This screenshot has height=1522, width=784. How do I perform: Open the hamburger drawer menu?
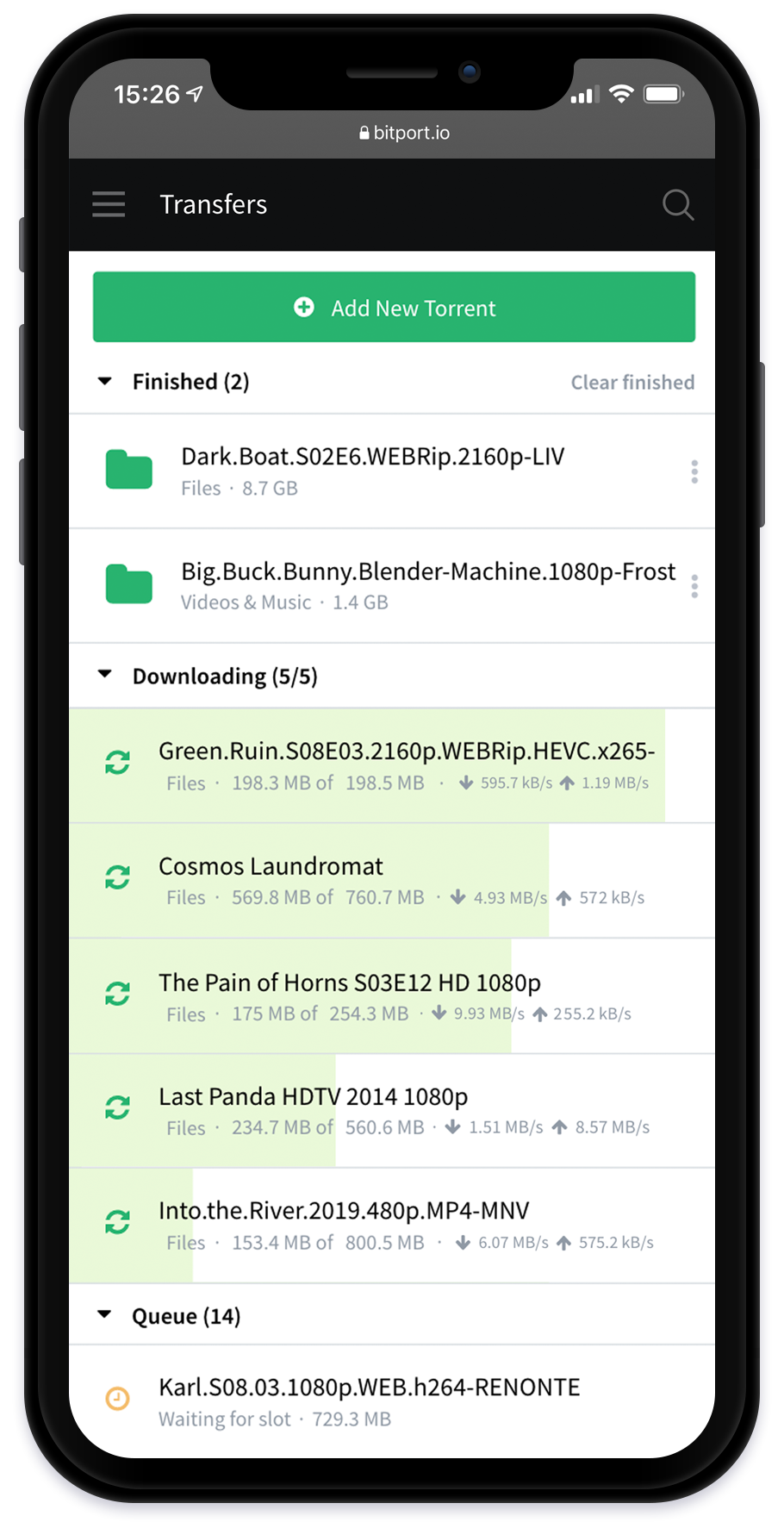(x=109, y=204)
